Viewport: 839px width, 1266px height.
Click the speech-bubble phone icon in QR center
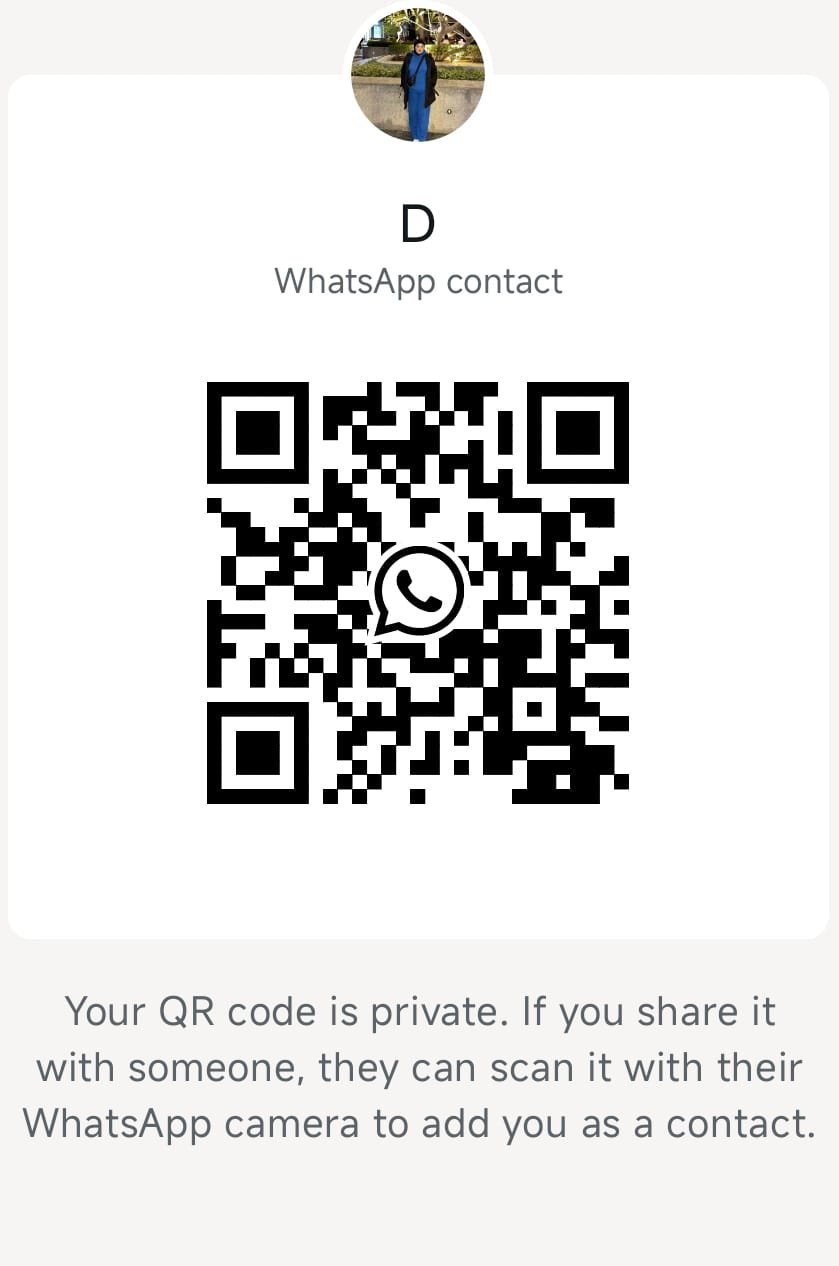coord(419,590)
